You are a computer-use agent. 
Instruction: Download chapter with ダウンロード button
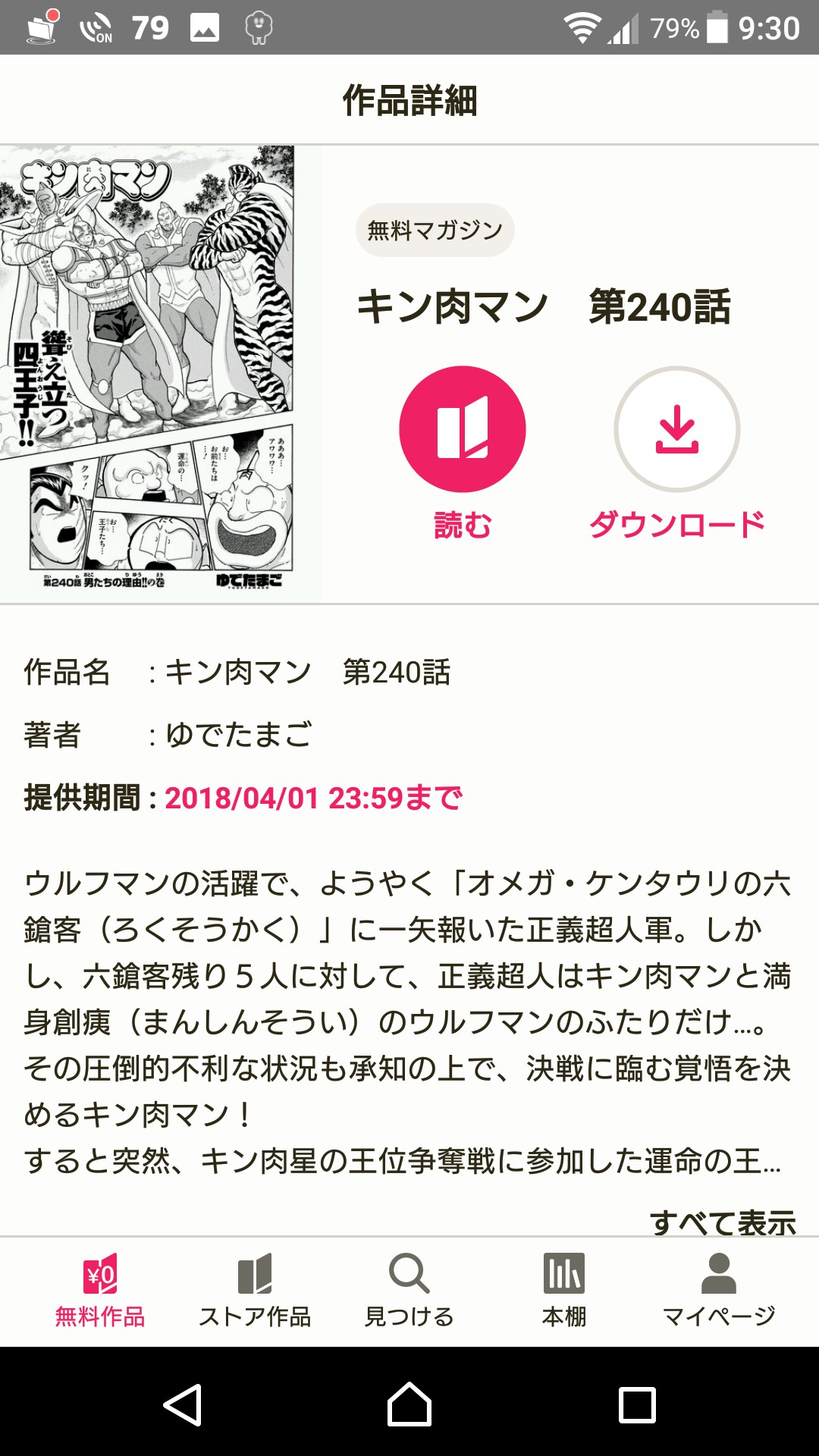[676, 430]
